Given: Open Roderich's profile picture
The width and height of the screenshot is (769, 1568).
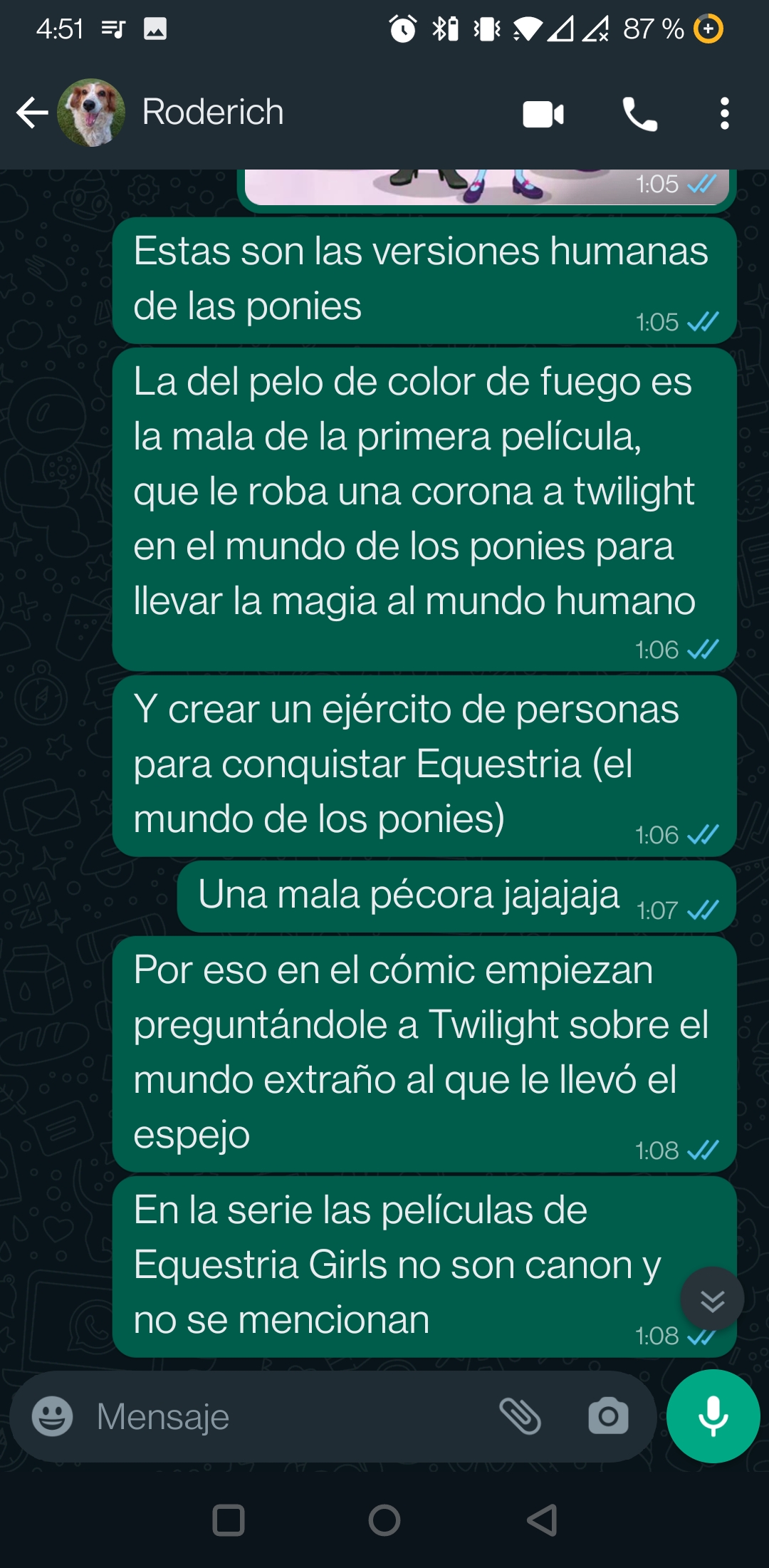Looking at the screenshot, I should [x=91, y=113].
